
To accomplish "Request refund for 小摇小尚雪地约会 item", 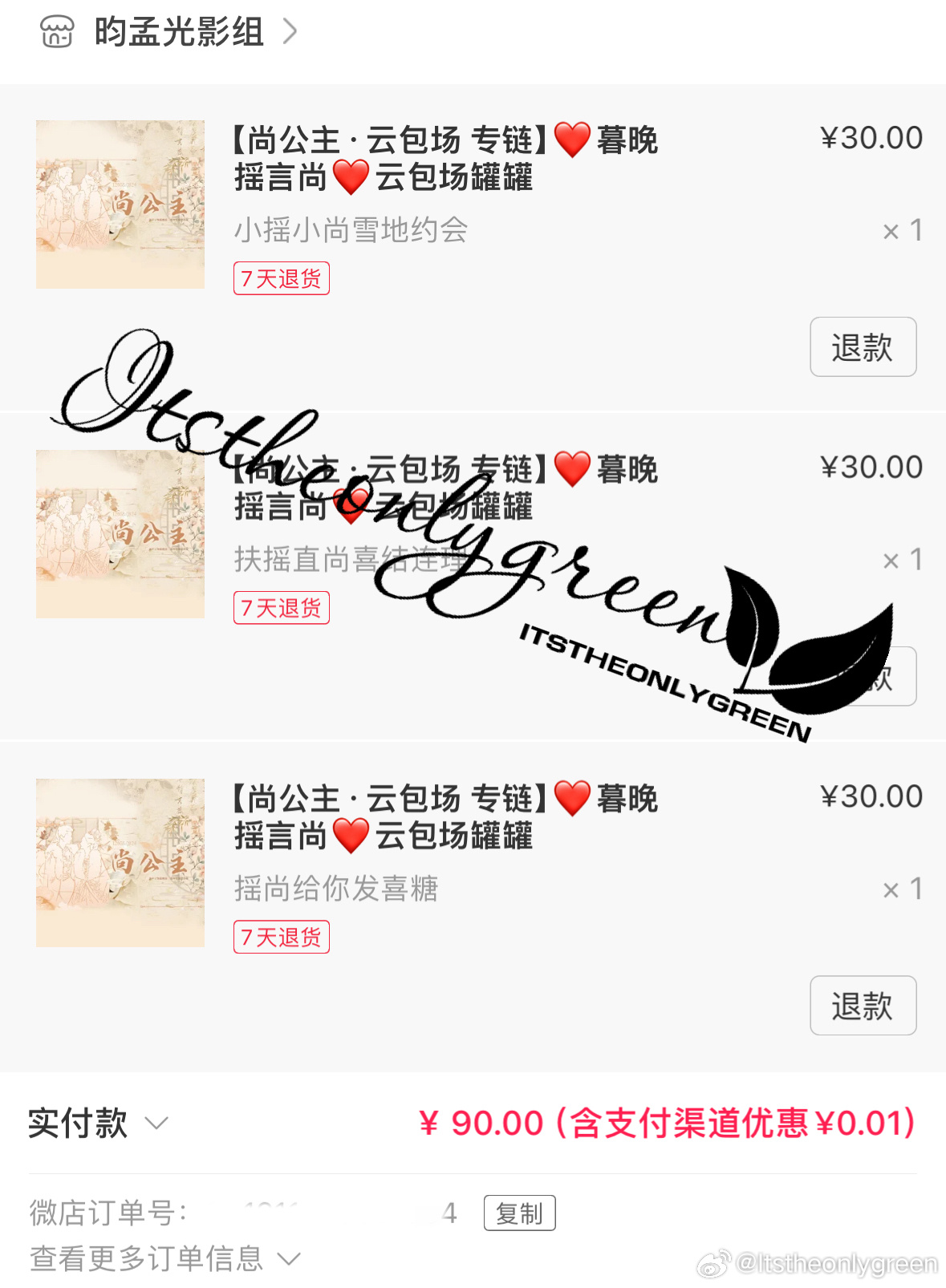I will 863,346.
